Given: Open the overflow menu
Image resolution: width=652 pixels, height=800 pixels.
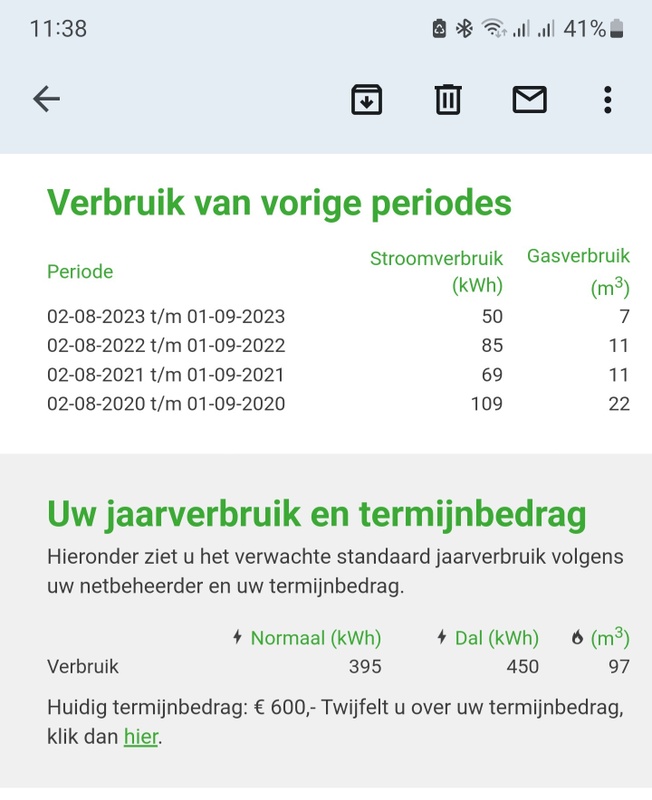Looking at the screenshot, I should (607, 99).
